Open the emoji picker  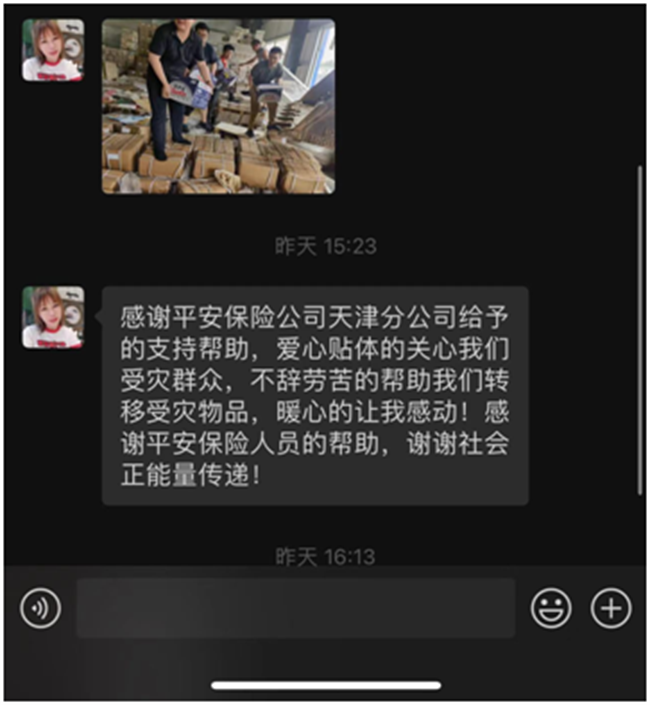tap(551, 607)
